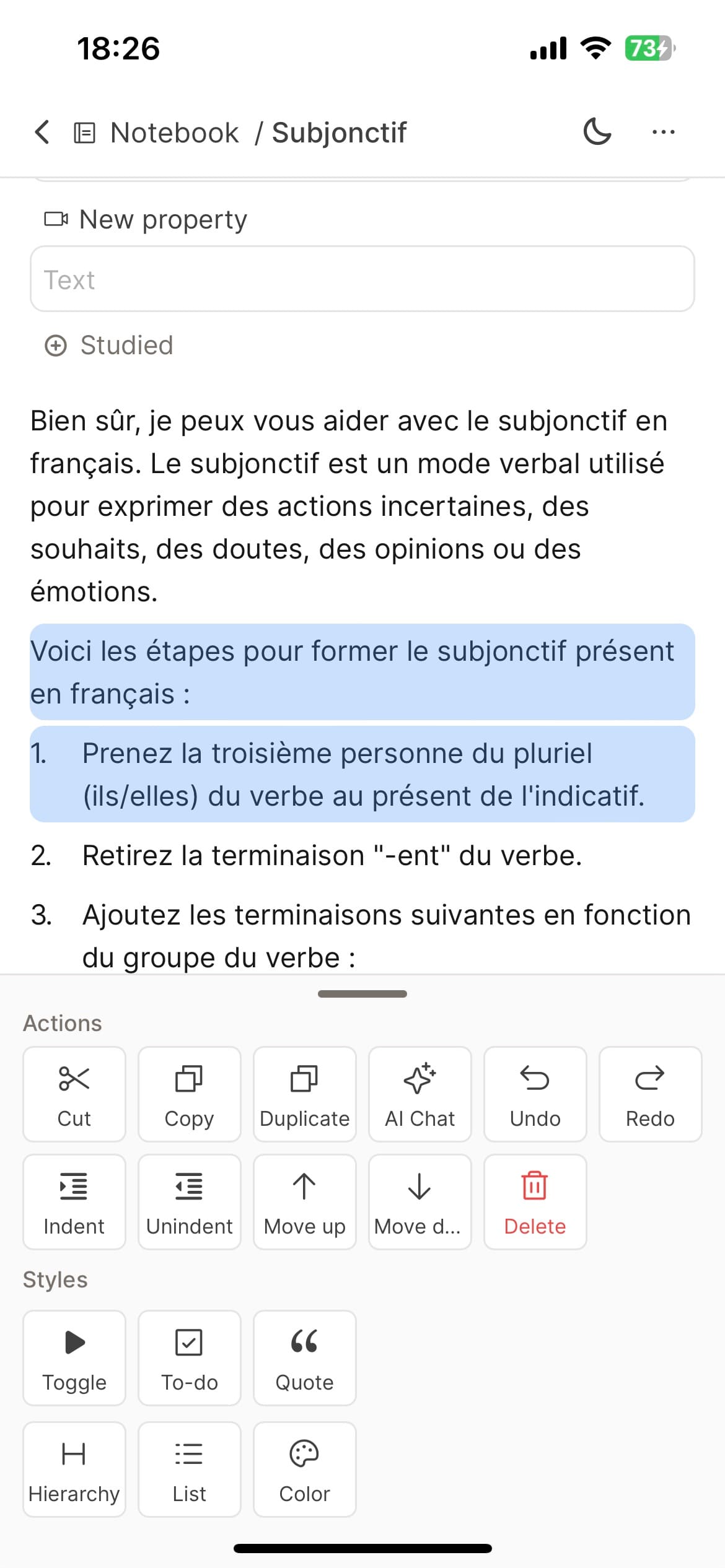Add the Studied property
Screen dimensions: 725x1568
coord(109,346)
